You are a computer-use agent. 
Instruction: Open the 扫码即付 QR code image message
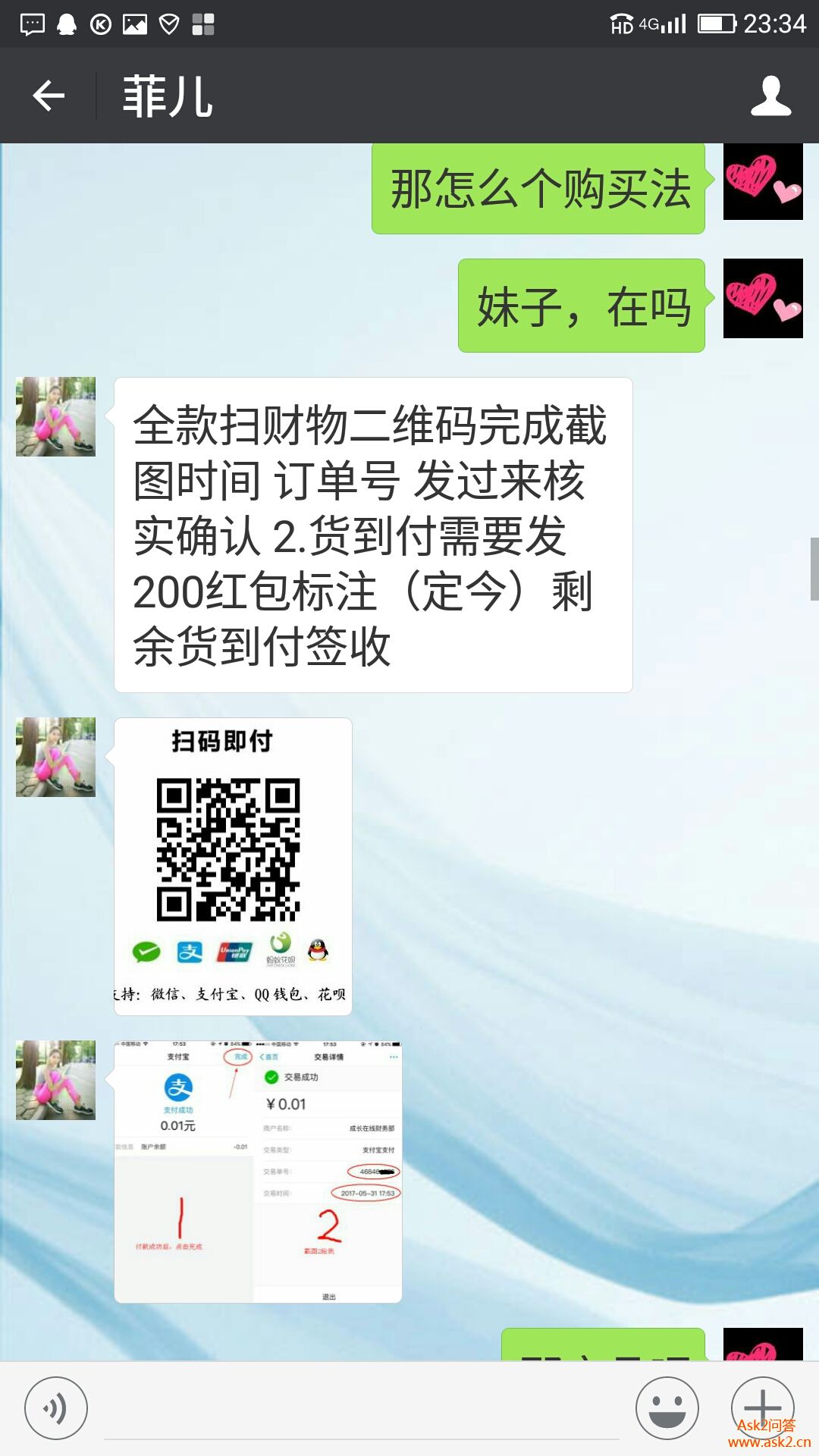tap(233, 866)
